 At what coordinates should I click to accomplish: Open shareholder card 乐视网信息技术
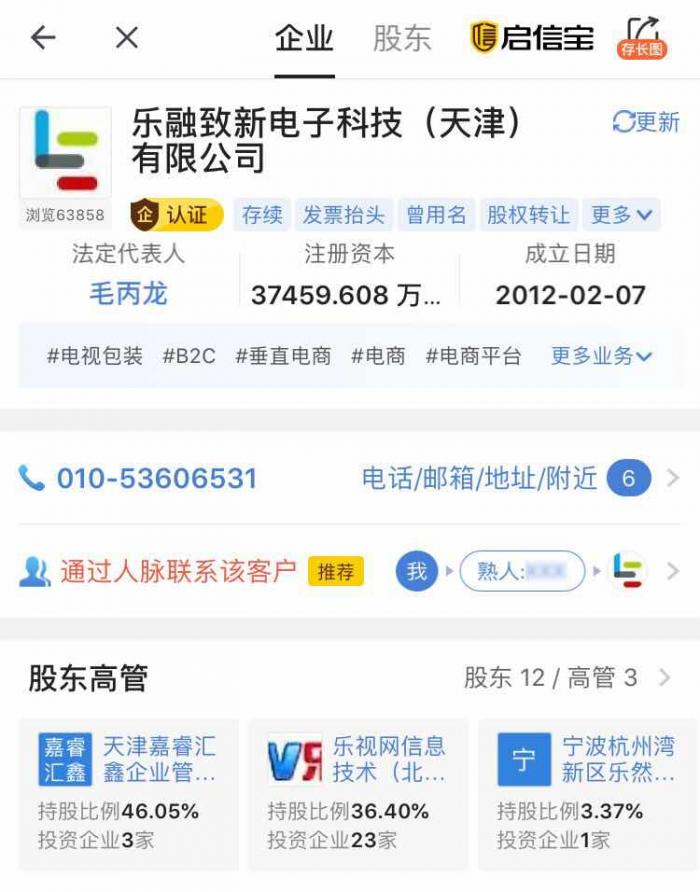coord(358,790)
